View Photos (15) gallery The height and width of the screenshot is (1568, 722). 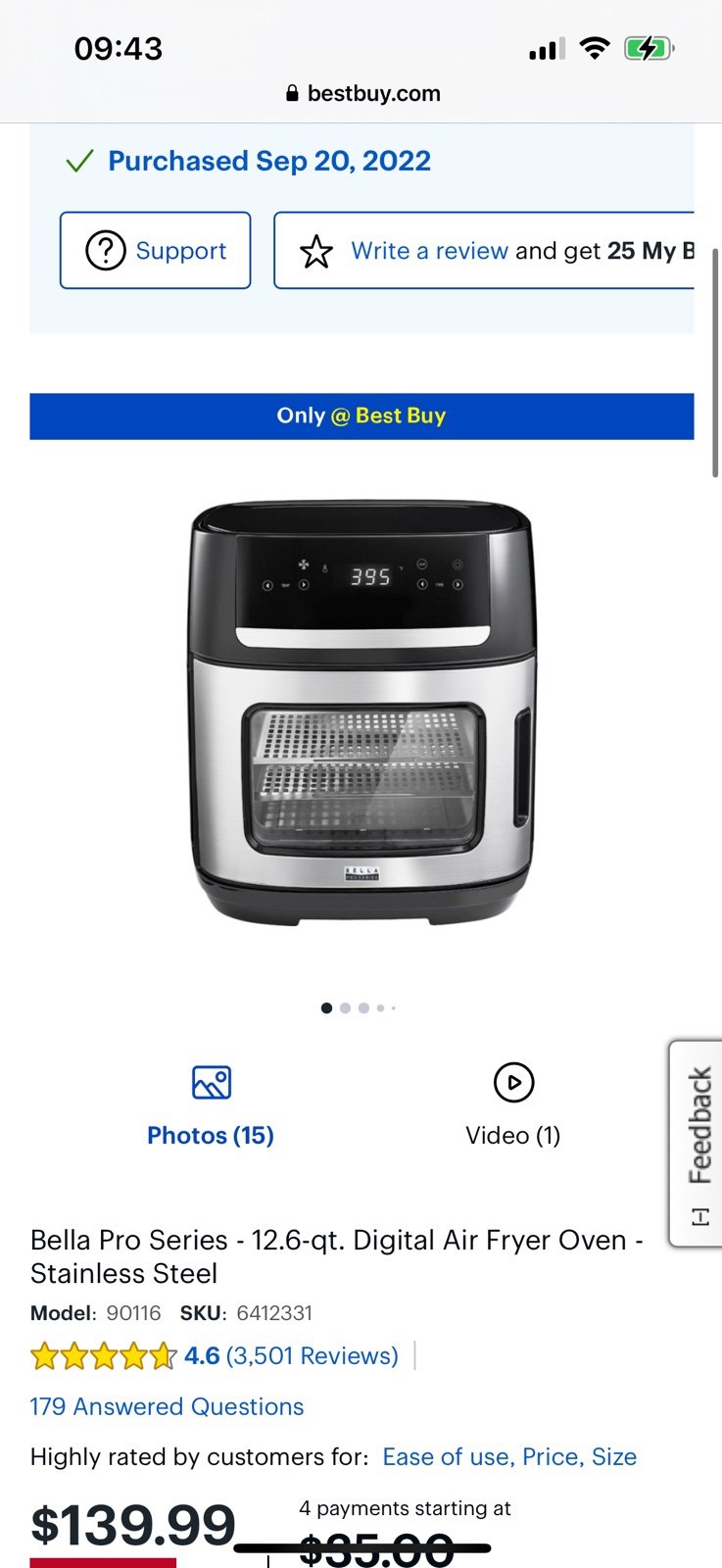pyautogui.click(x=211, y=1107)
